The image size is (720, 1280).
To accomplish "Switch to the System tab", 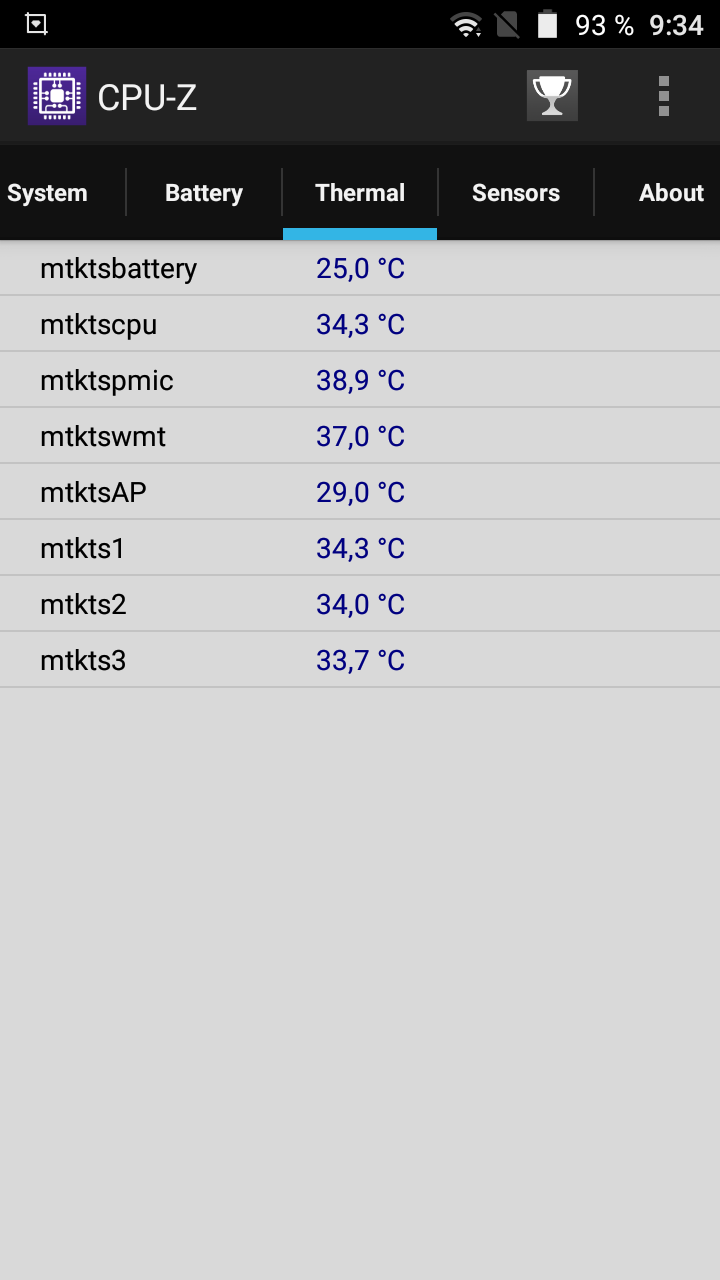I will point(48,193).
